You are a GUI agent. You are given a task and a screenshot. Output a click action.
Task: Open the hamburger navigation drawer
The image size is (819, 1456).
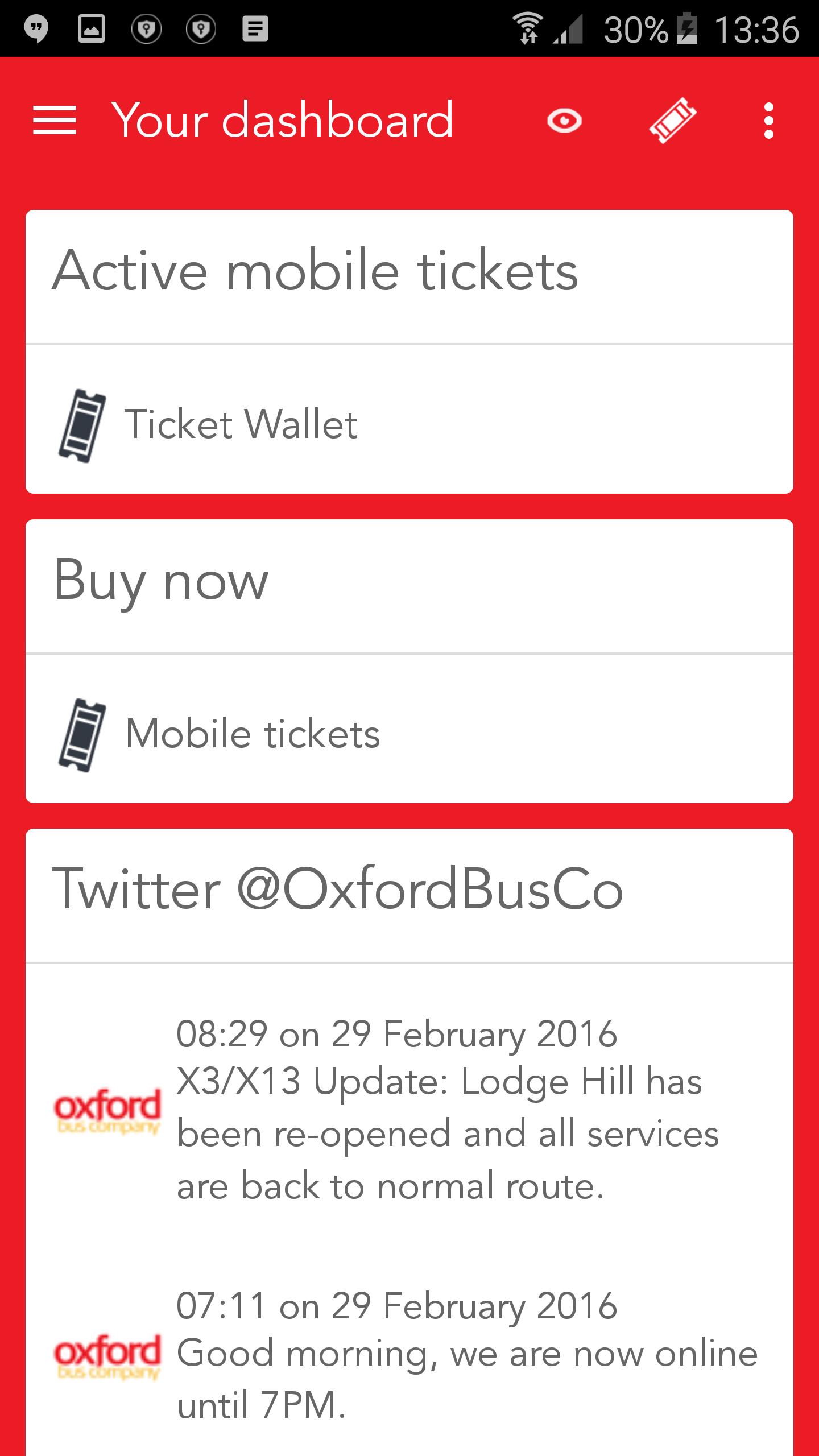(x=54, y=121)
